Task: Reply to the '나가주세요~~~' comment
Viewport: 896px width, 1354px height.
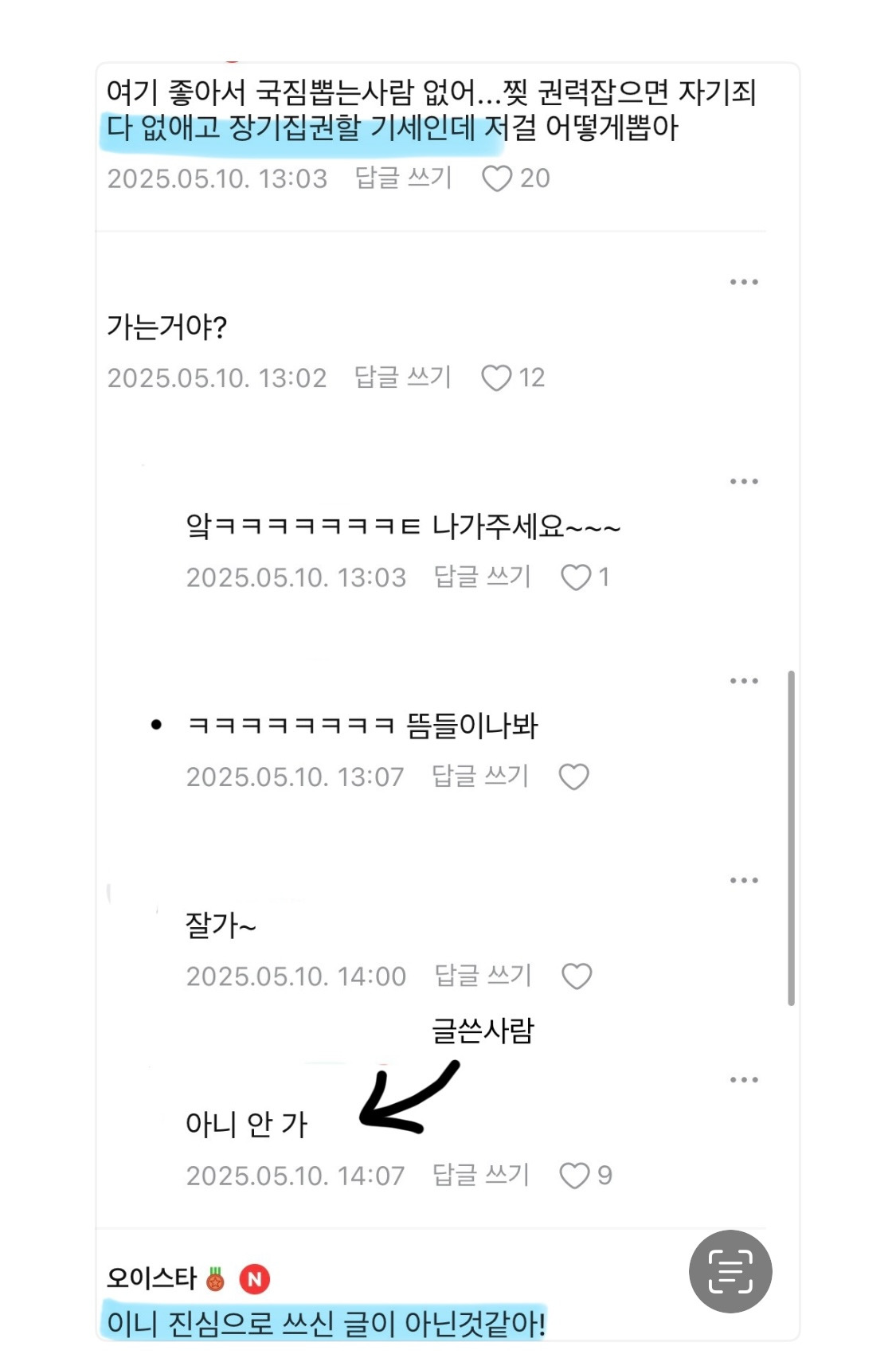Action: point(482,576)
